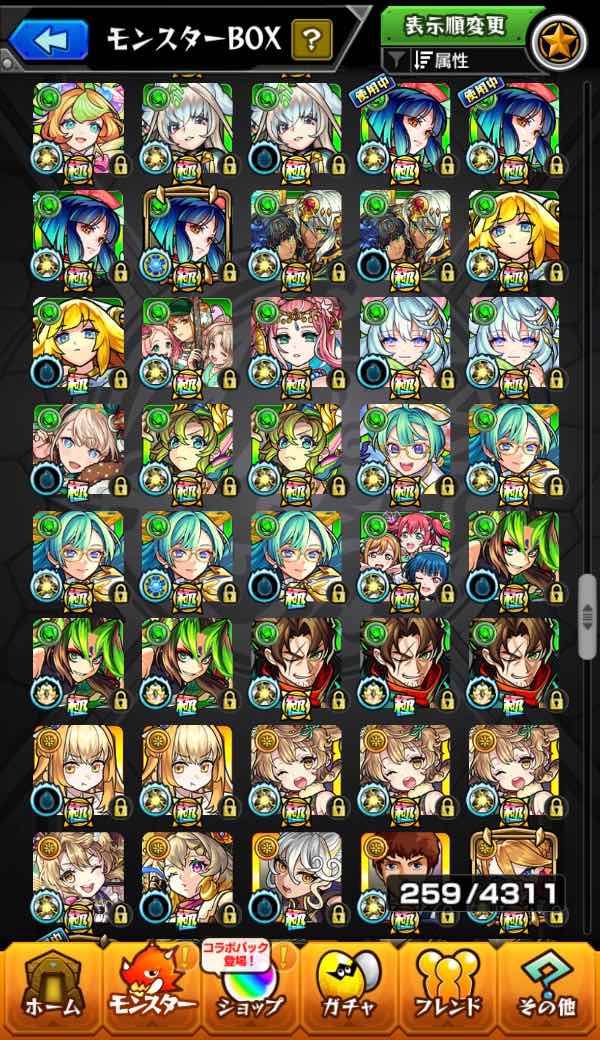Select the pink-haired monster with flower ornaments
The height and width of the screenshot is (1040, 600).
click(x=296, y=342)
